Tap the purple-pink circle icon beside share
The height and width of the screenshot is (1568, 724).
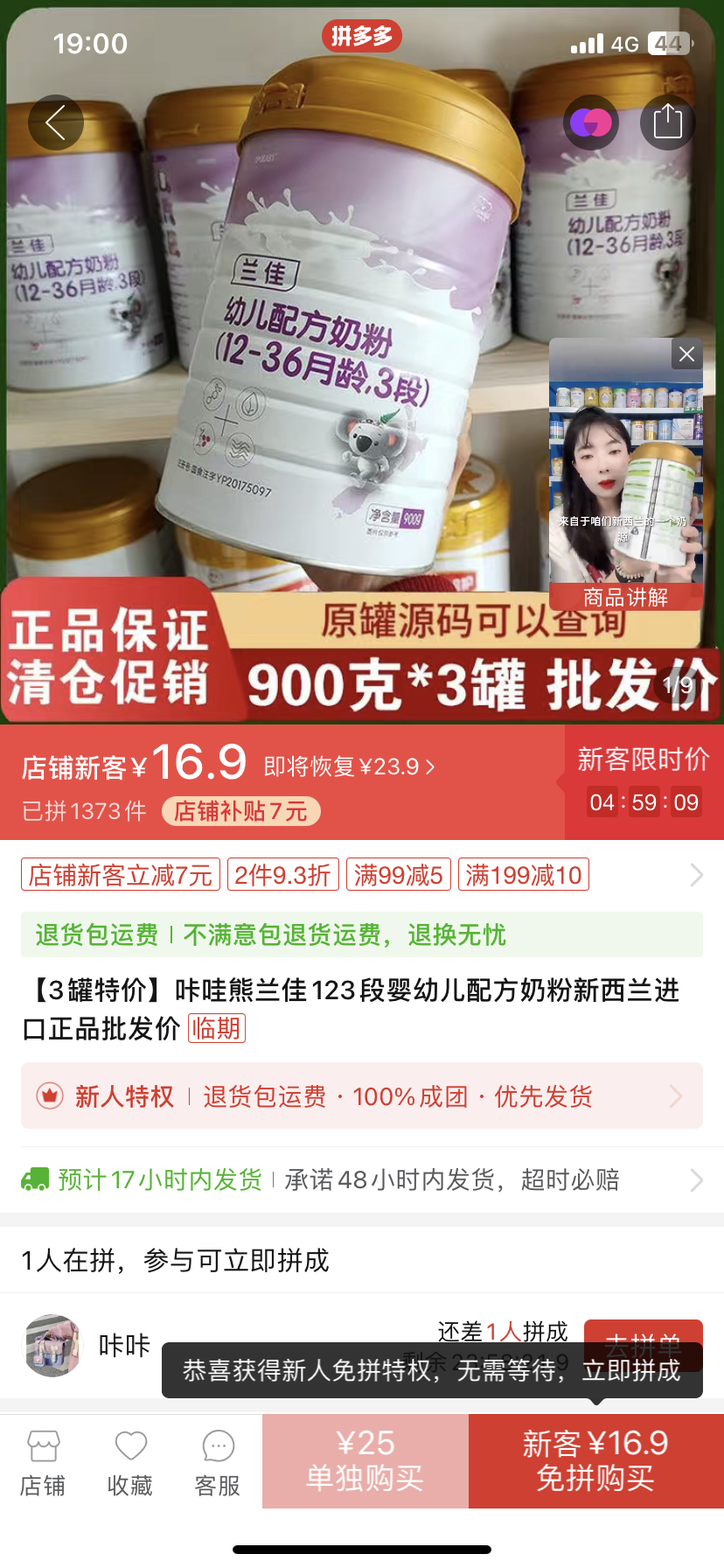(x=591, y=122)
